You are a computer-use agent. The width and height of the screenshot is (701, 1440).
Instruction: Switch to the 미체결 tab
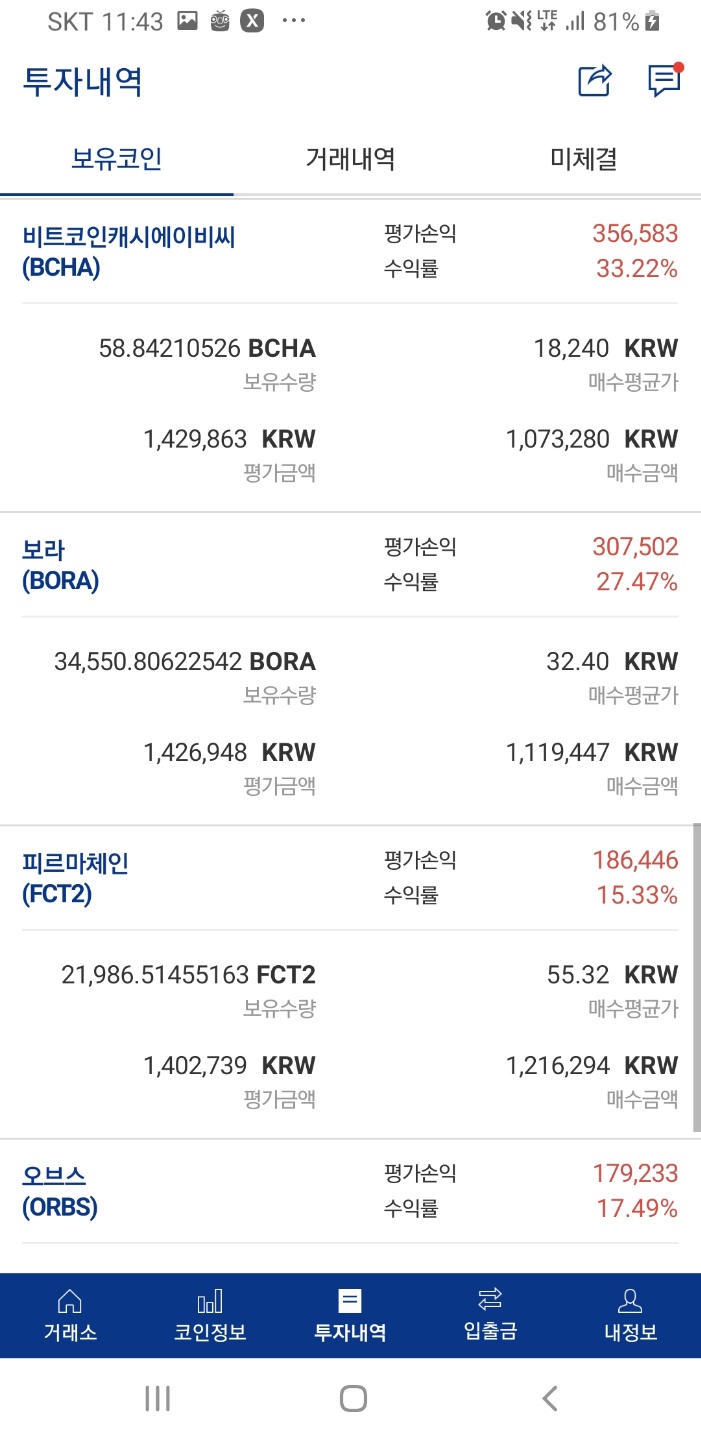pos(583,159)
